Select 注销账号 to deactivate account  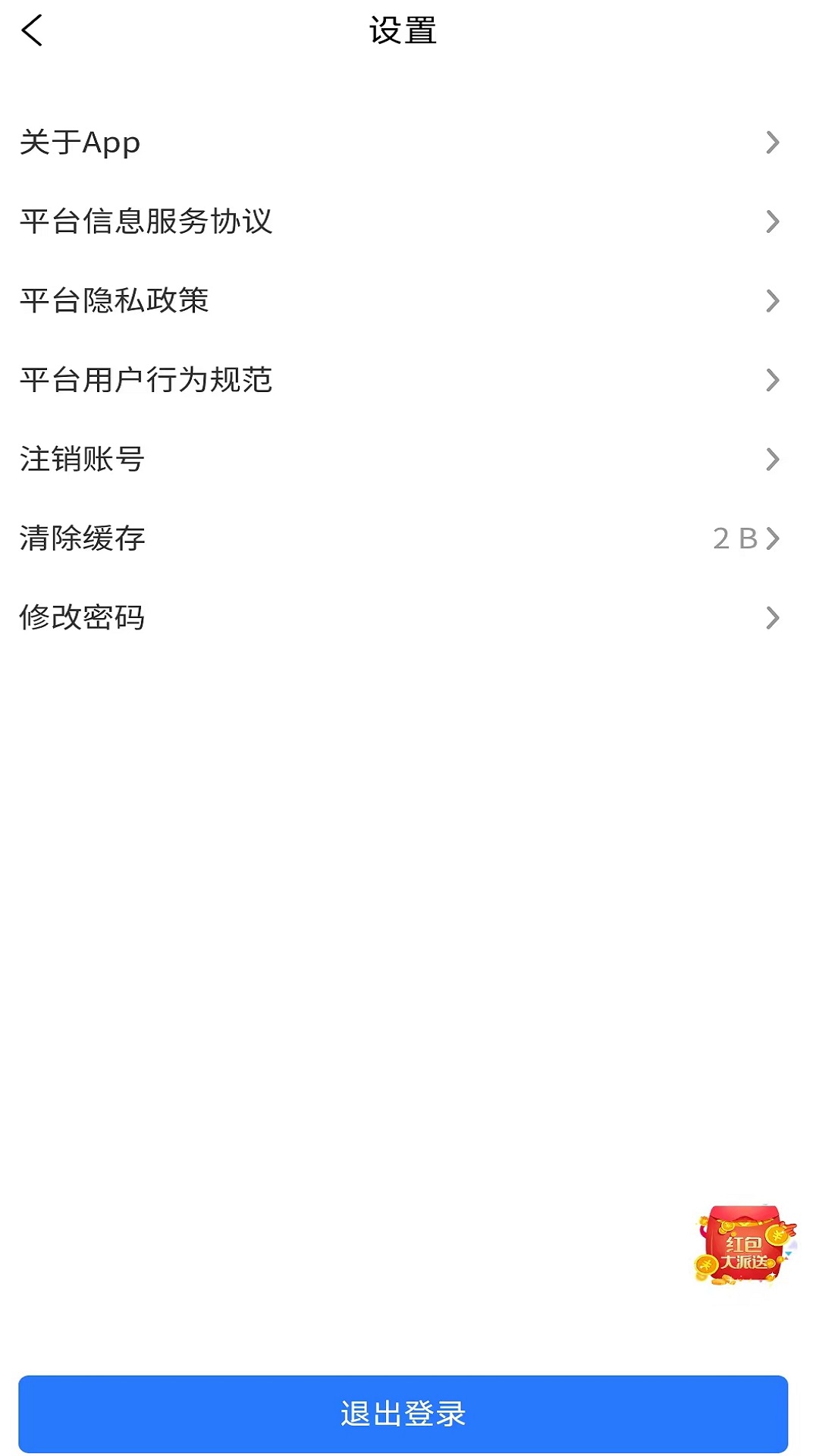pyautogui.click(x=83, y=458)
